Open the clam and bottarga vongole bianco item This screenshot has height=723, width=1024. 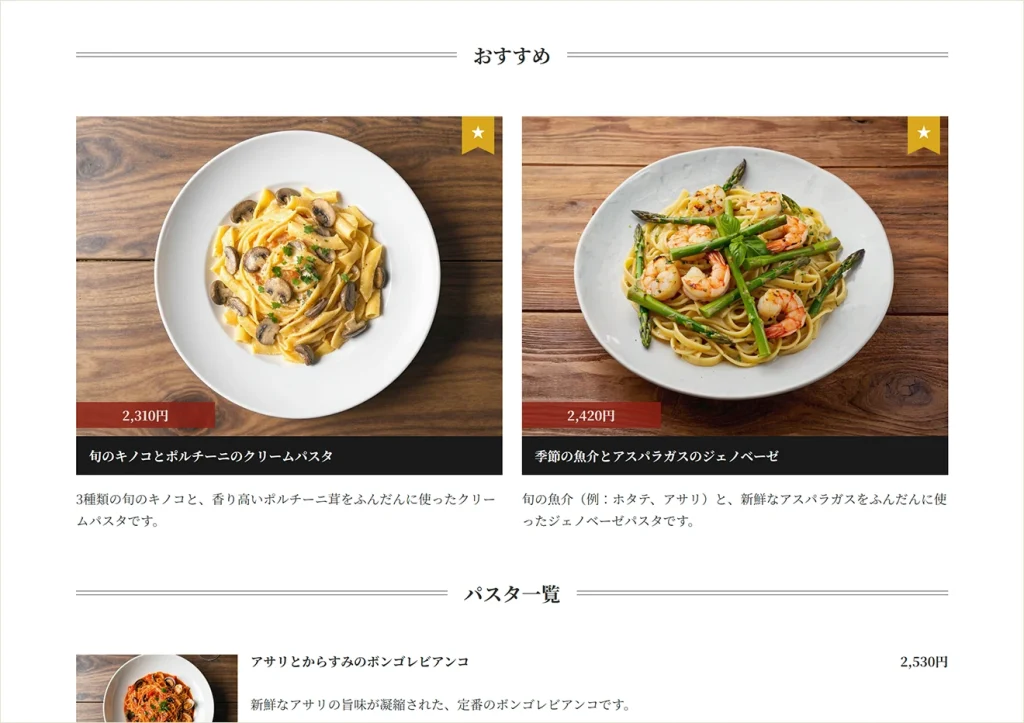click(360, 662)
